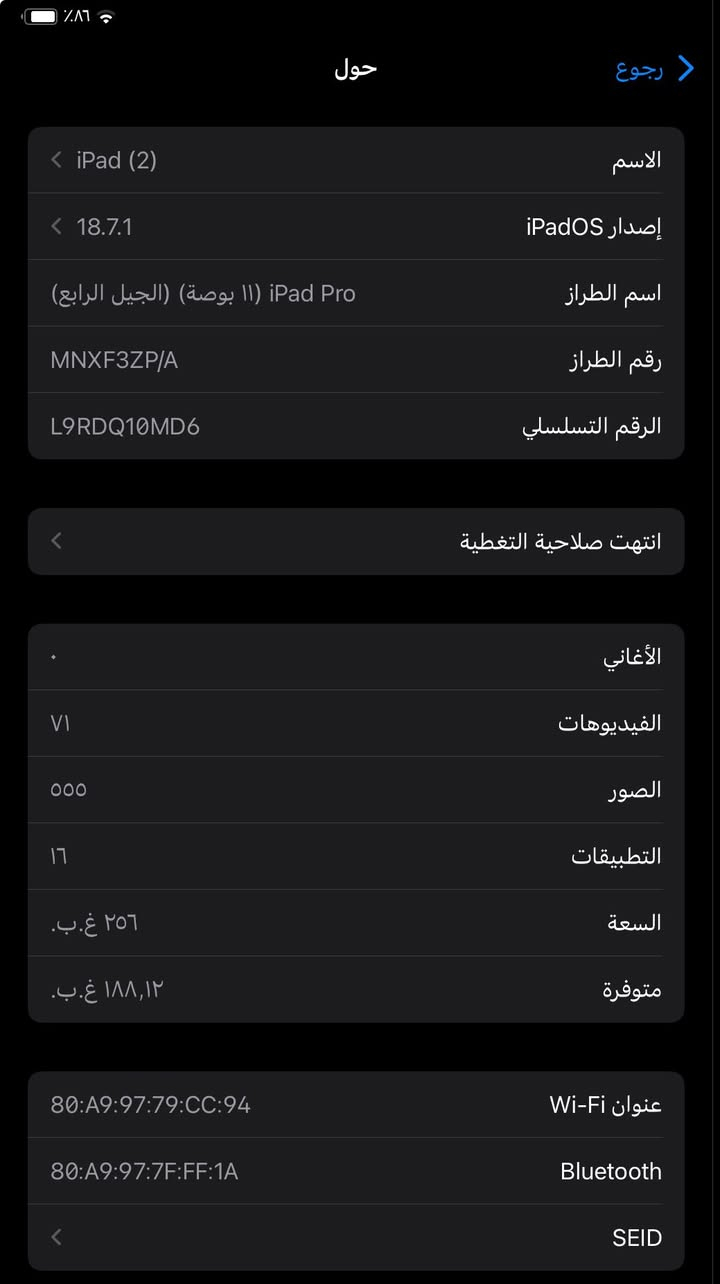Viewport: 720px width, 1284px height.
Task: Tap the chevron on انتهت صلاحية التغطية row
Action: (x=56, y=541)
